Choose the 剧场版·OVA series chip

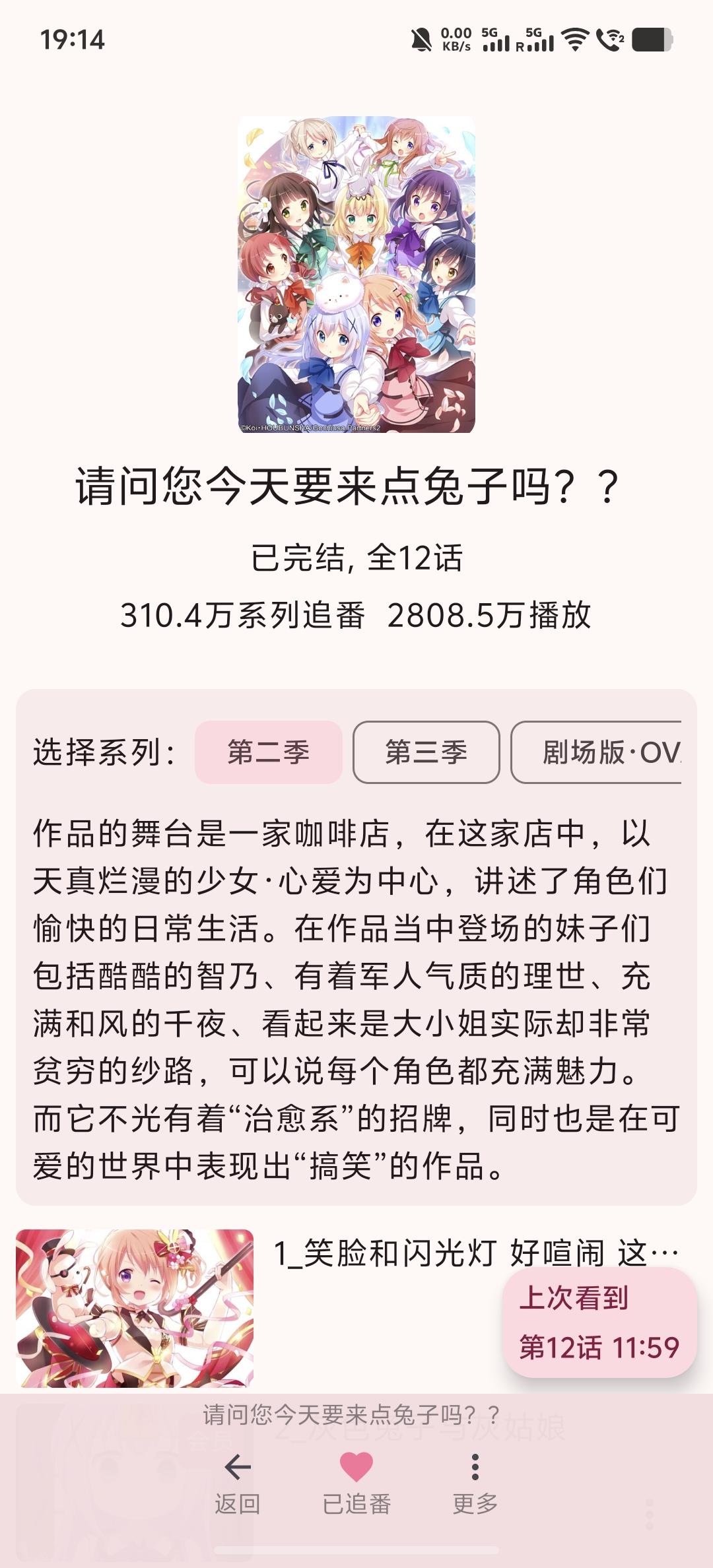tap(596, 752)
